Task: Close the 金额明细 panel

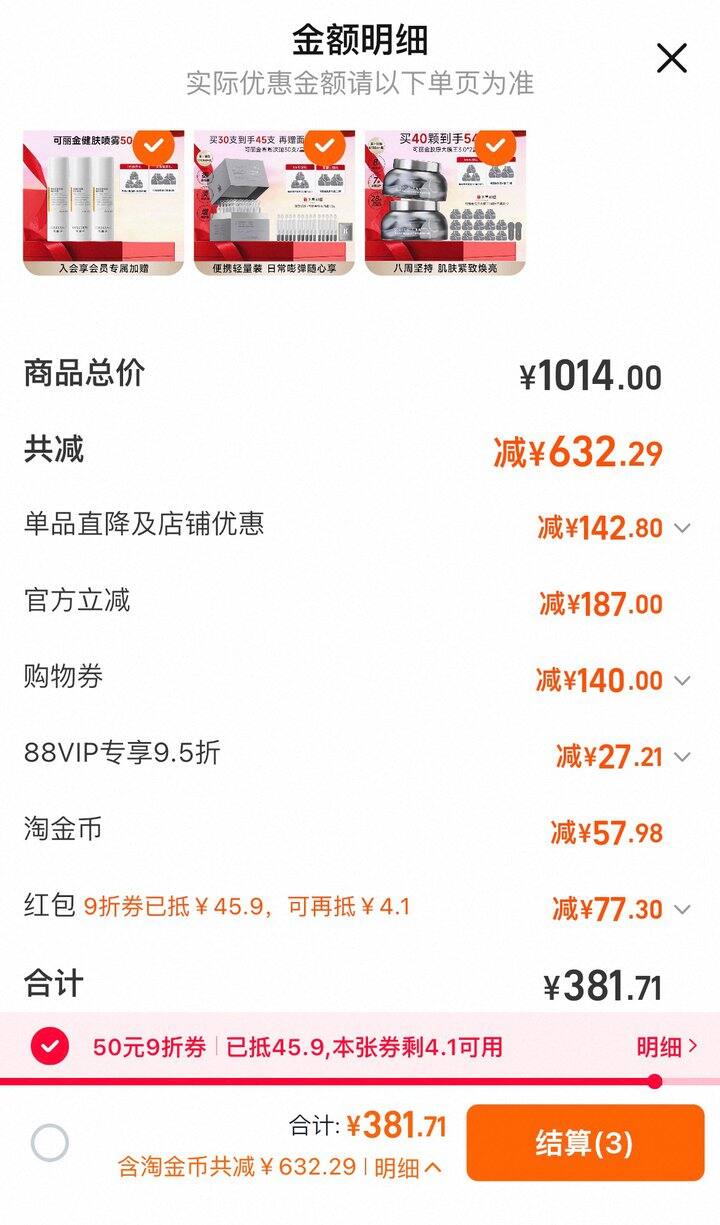Action: (671, 58)
